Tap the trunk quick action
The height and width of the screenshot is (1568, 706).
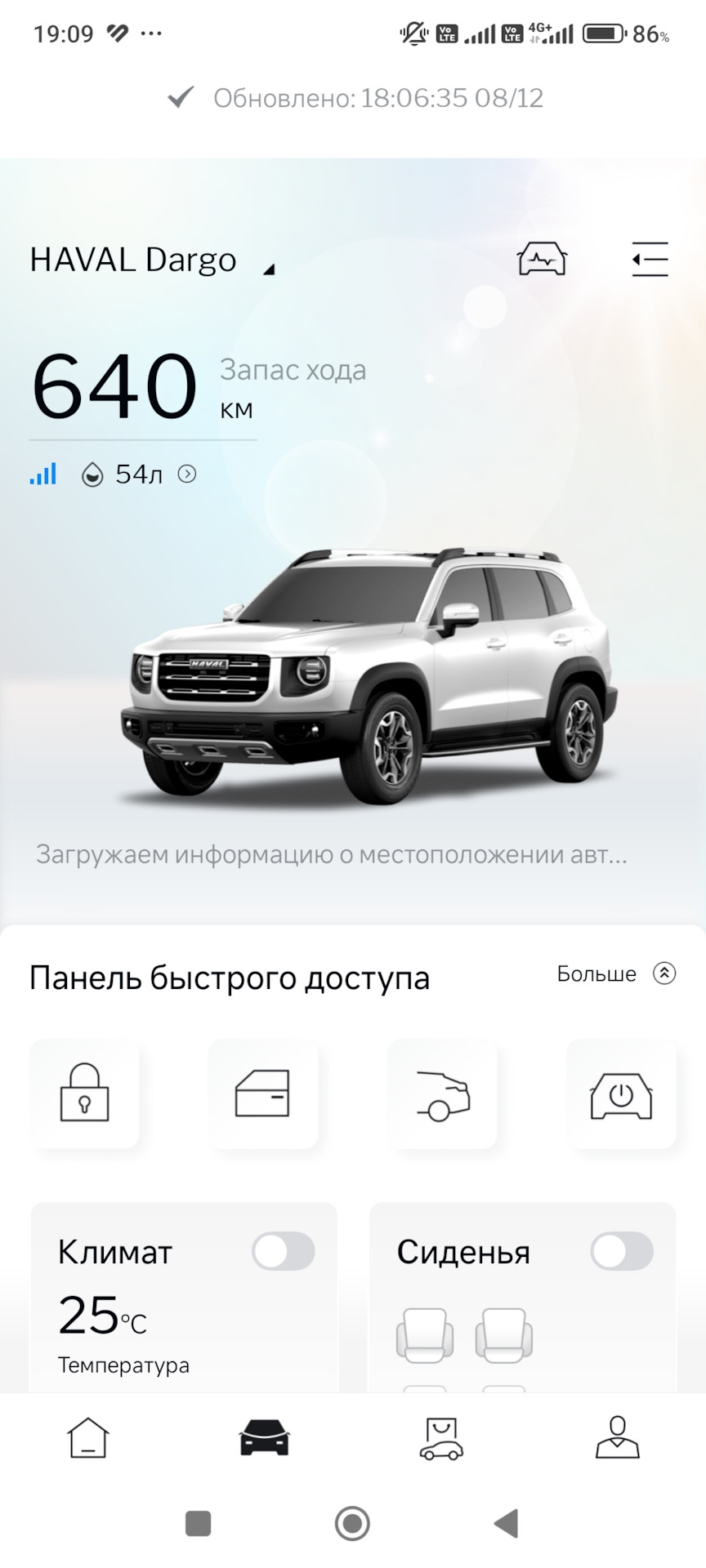click(442, 1094)
